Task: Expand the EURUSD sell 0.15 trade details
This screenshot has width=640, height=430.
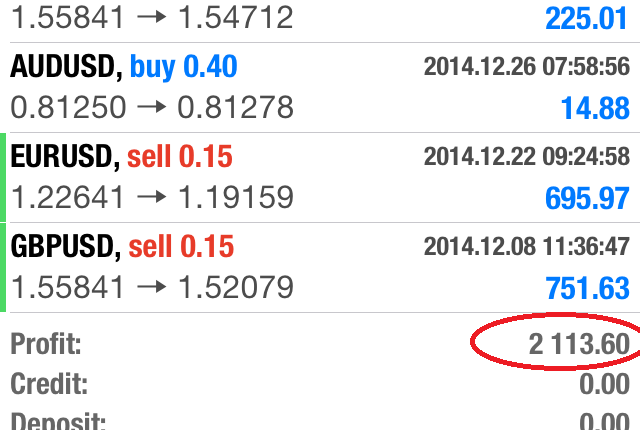Action: point(320,177)
